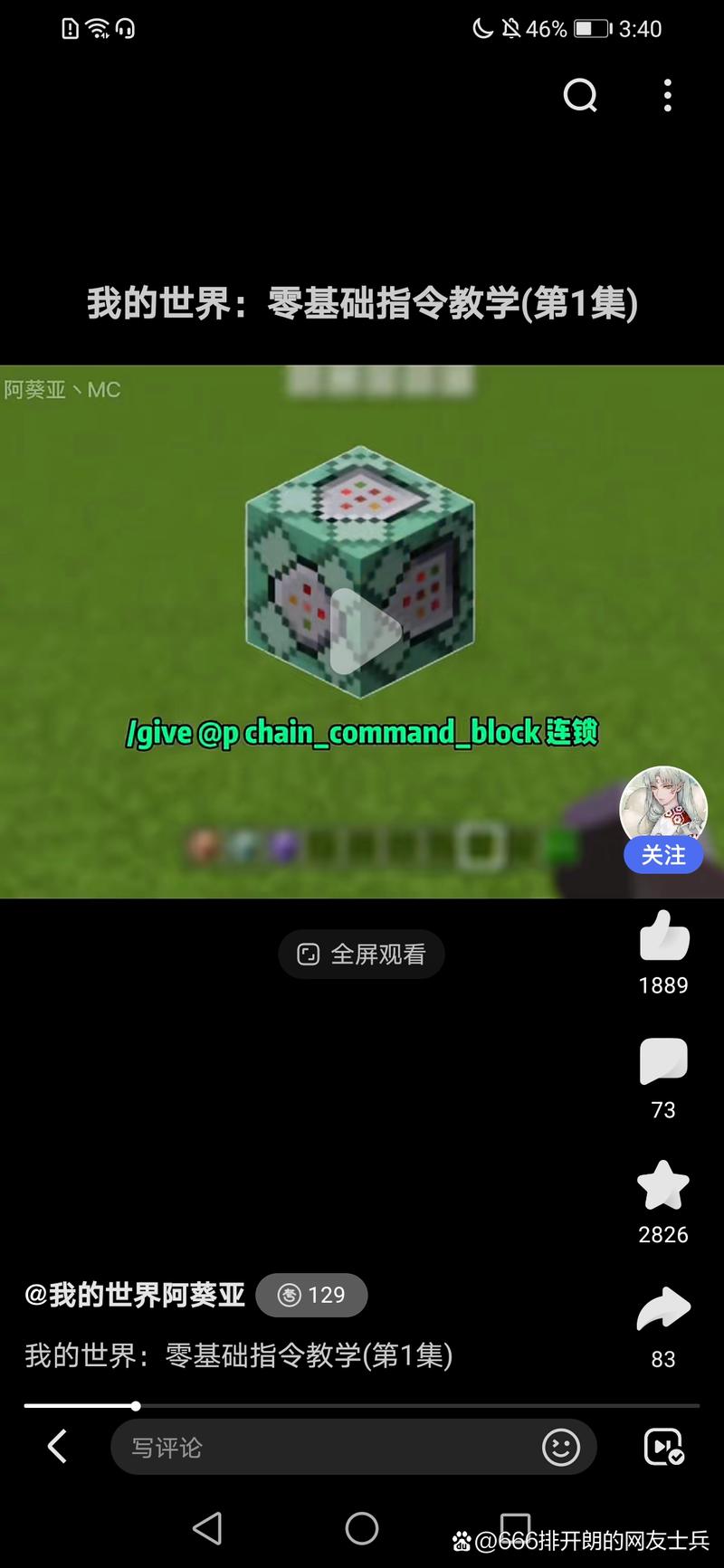Image resolution: width=724 pixels, height=1568 pixels.
Task: Open the 129 episodes collection chip
Action: pyautogui.click(x=311, y=1295)
